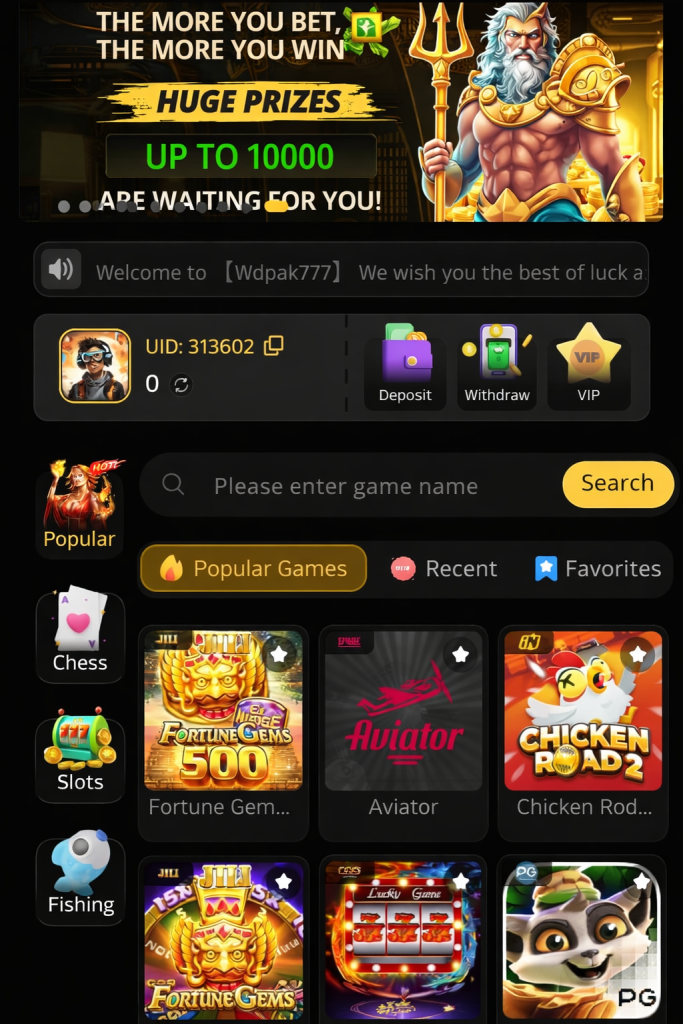Viewport: 683px width, 1024px height.
Task: Open the huge prizes promo banner
Action: pyautogui.click(x=341, y=110)
